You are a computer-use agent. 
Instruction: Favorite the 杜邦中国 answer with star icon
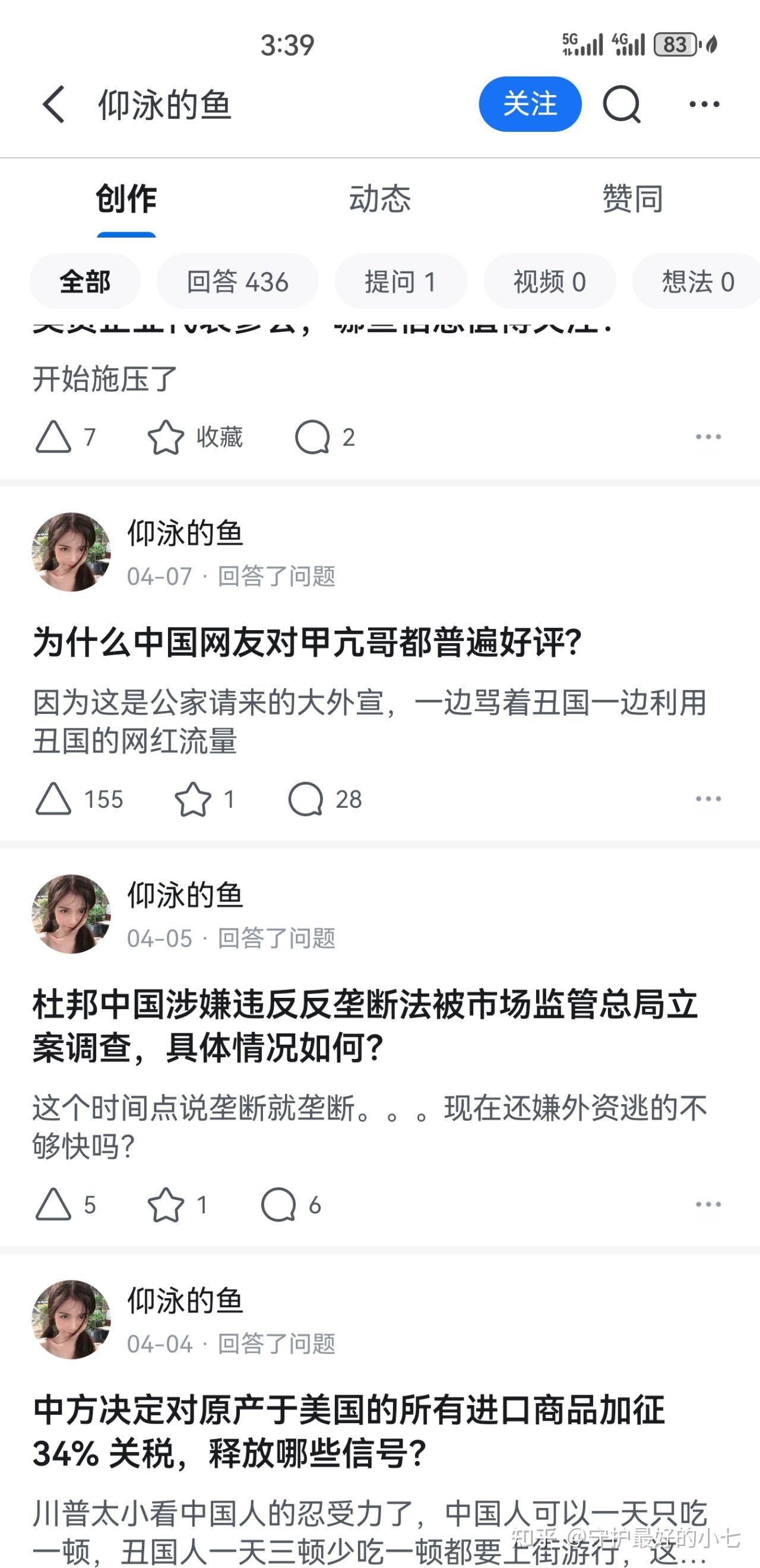click(178, 1205)
